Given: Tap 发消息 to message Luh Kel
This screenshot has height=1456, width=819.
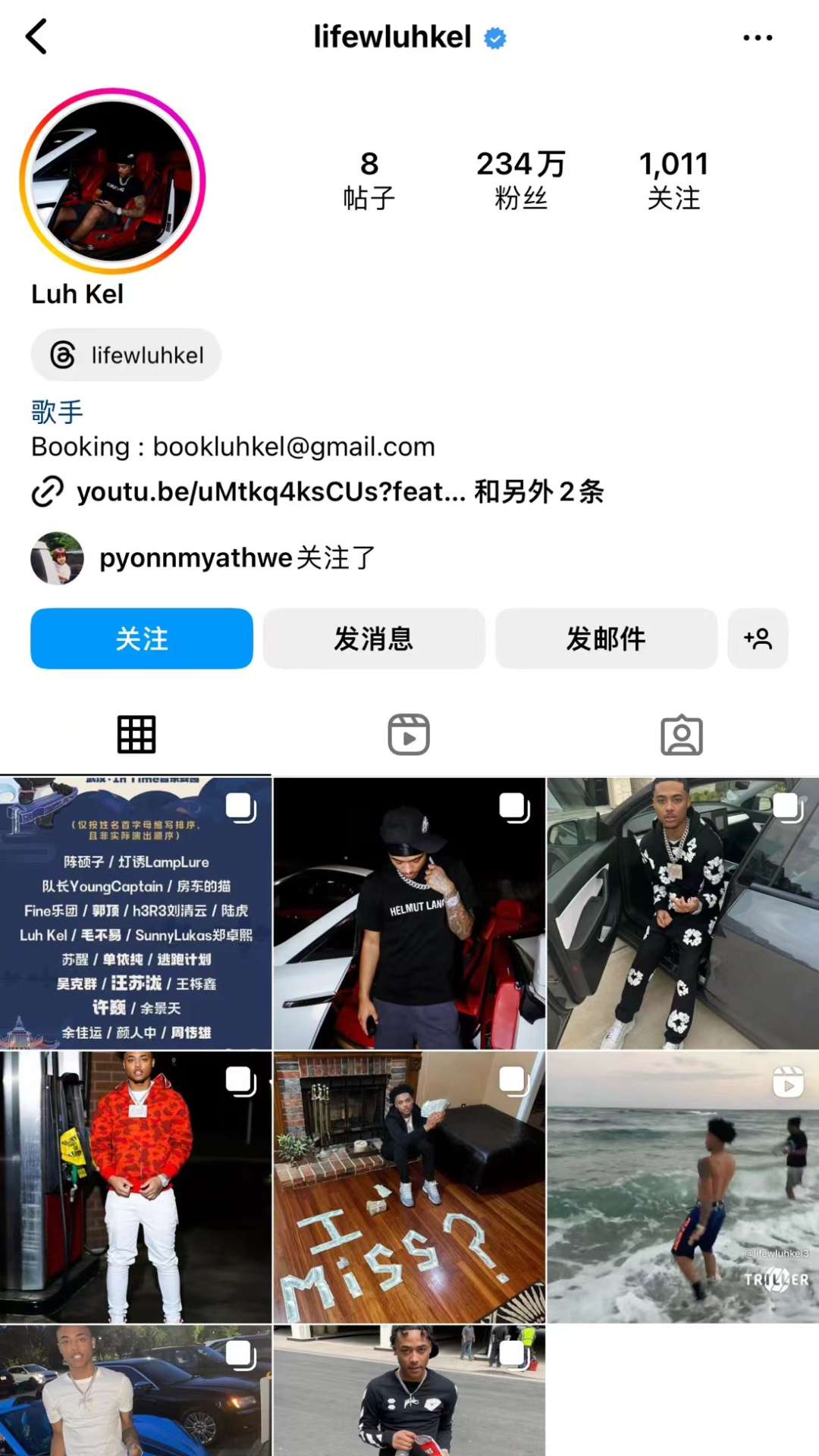Looking at the screenshot, I should click(374, 639).
